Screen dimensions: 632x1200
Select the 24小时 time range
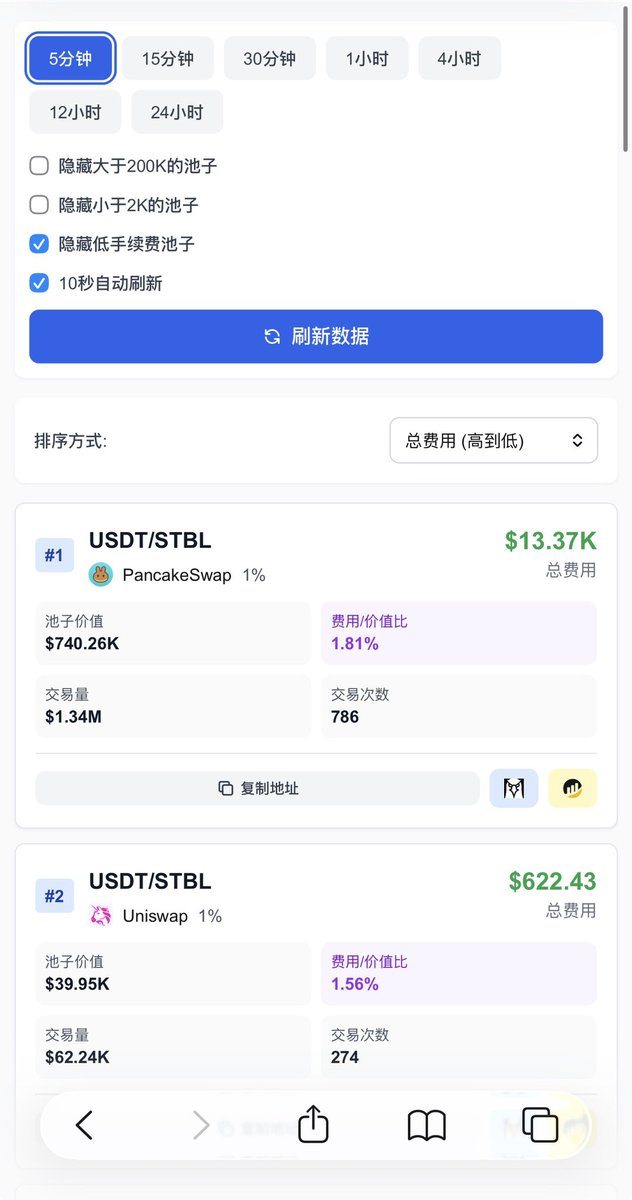pyautogui.click(x=177, y=112)
